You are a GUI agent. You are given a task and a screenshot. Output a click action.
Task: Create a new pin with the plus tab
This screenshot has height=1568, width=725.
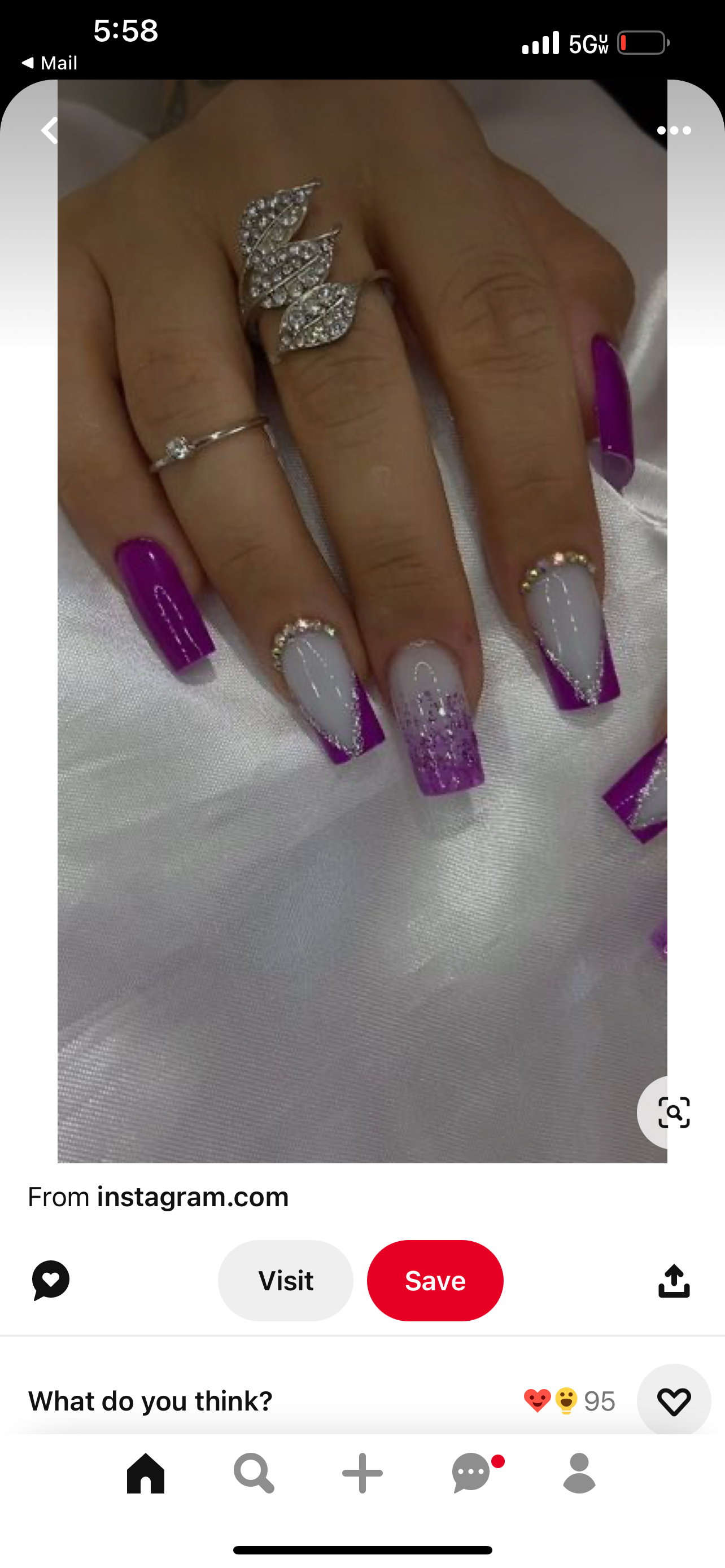362,1473
